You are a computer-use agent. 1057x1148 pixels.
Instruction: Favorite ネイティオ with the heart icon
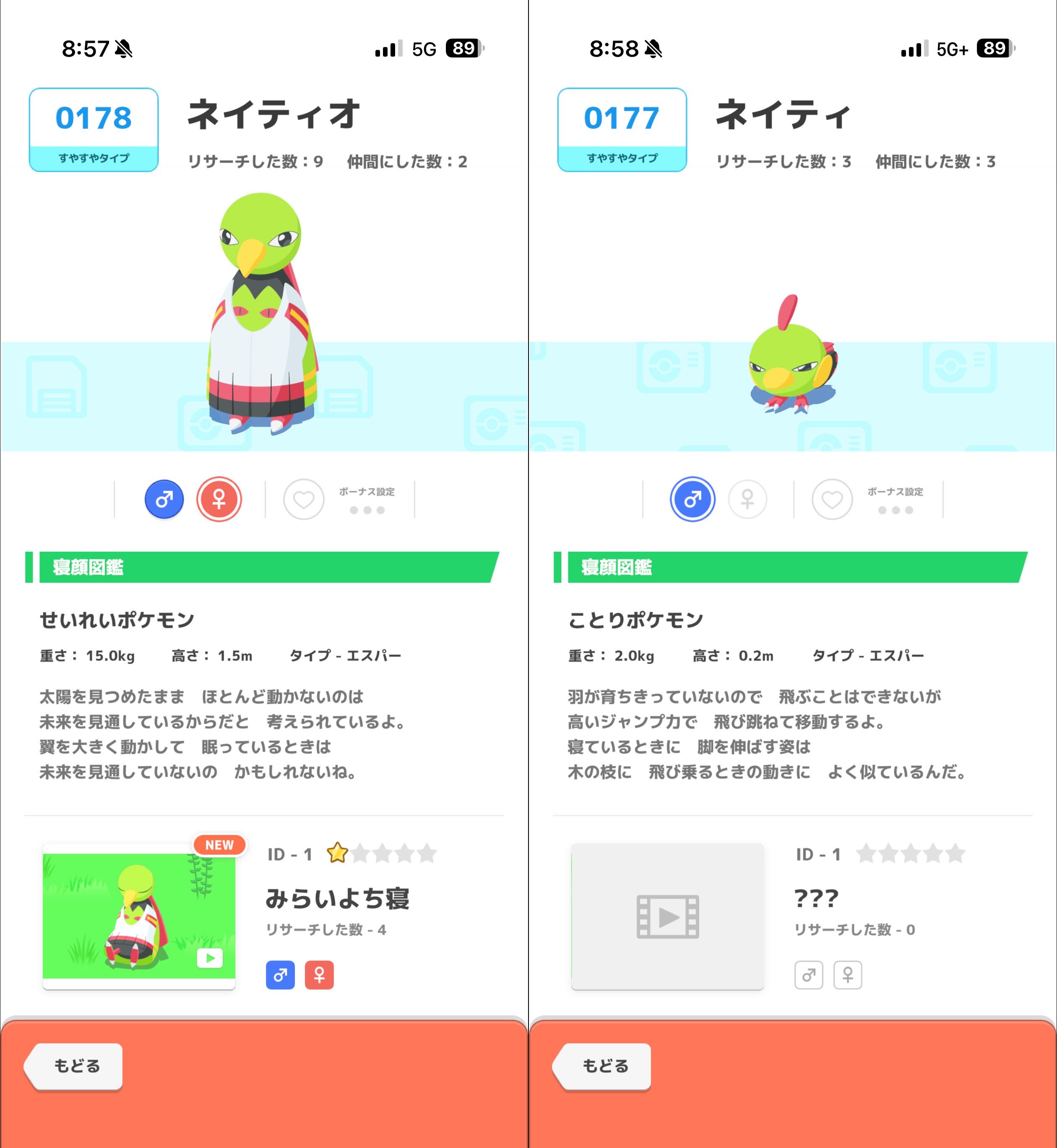tap(304, 500)
